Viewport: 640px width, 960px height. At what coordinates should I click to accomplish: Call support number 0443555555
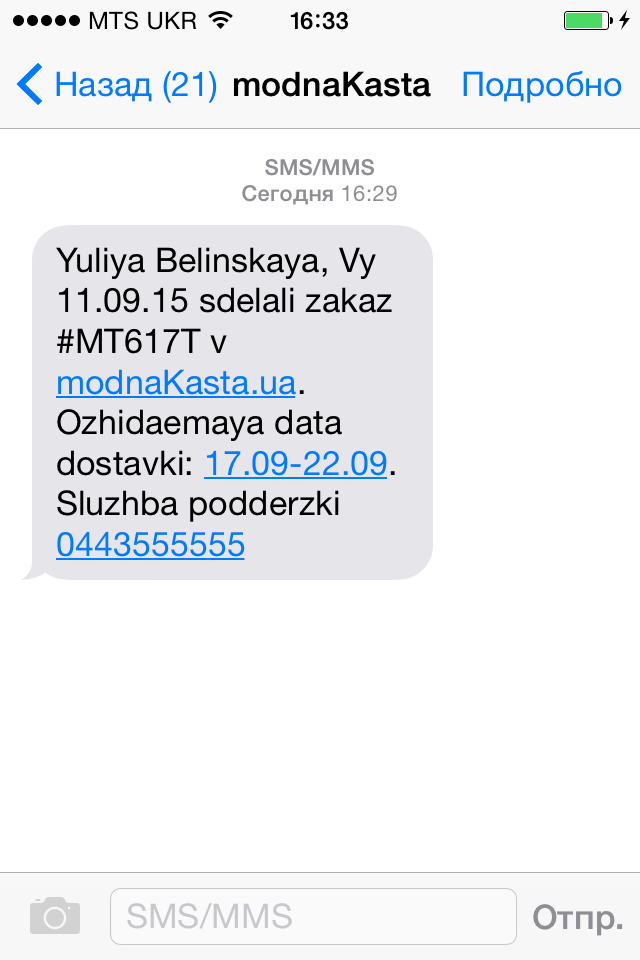coord(150,545)
